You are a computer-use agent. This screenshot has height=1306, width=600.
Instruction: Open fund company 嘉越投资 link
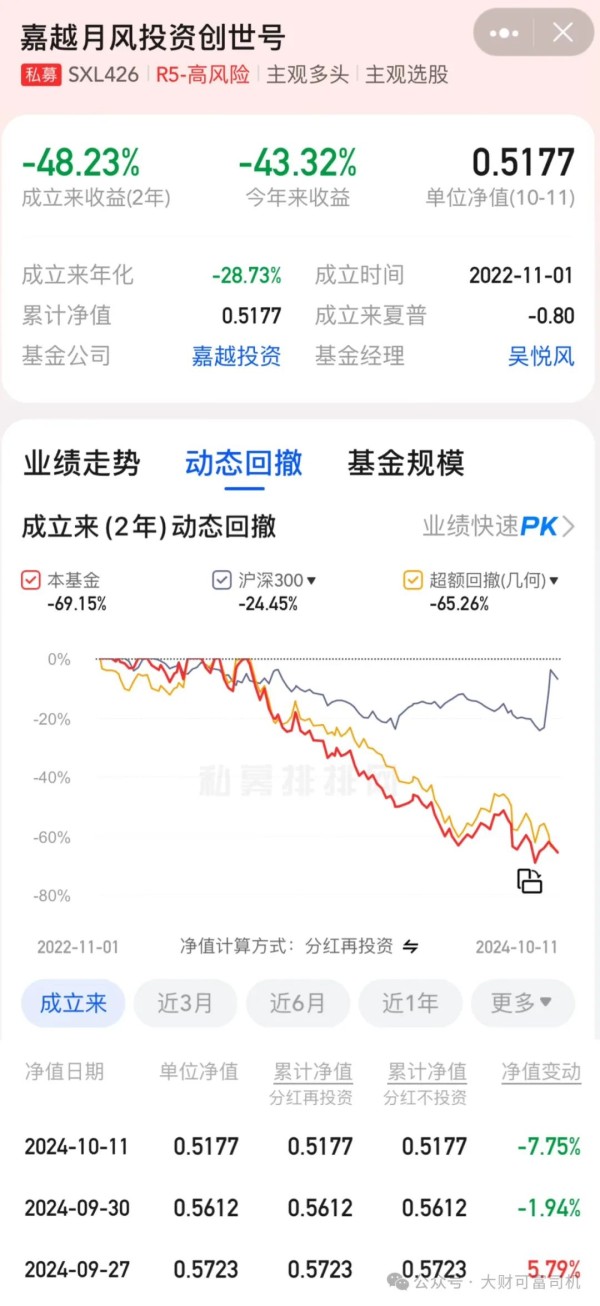click(237, 355)
